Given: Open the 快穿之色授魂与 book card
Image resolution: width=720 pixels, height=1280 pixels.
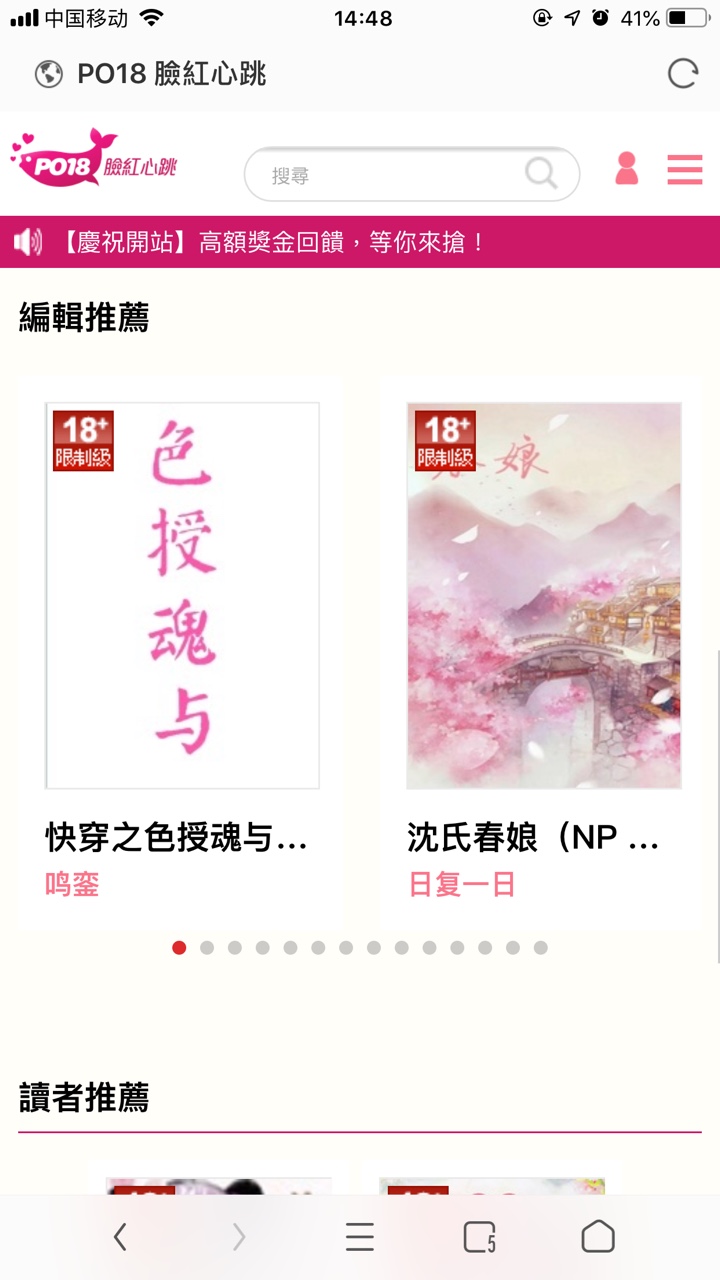Looking at the screenshot, I should pos(183,596).
